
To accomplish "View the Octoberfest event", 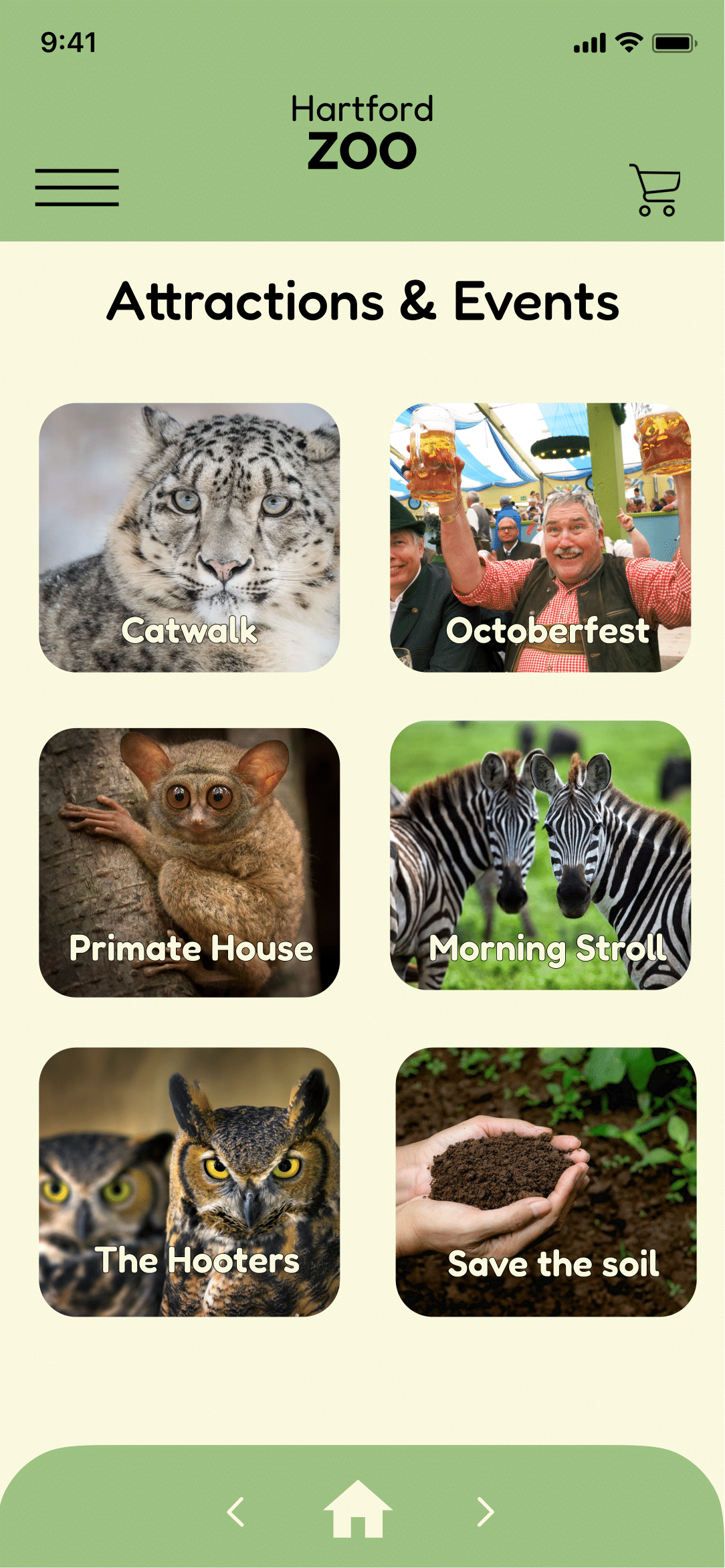I will pyautogui.click(x=540, y=537).
